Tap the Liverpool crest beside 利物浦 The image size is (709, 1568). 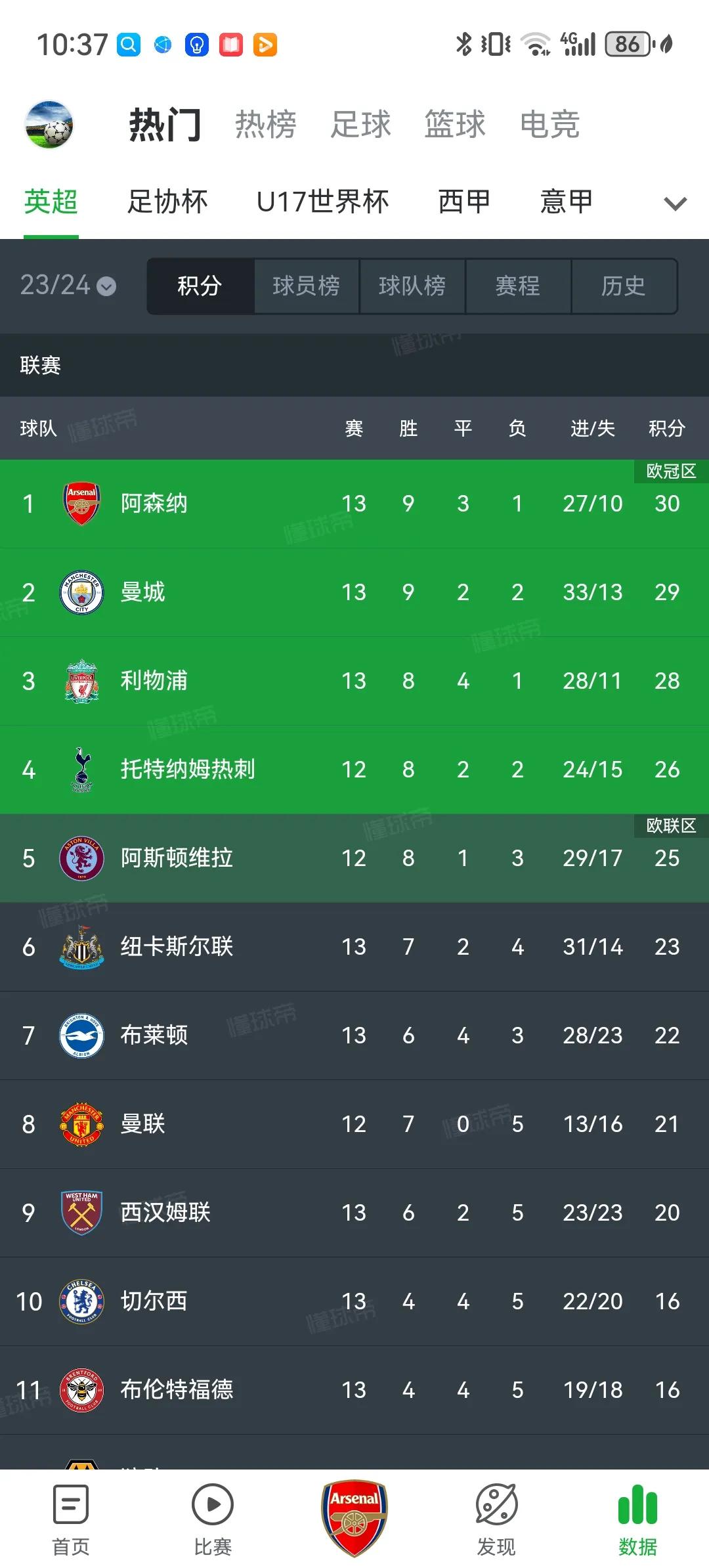(80, 681)
